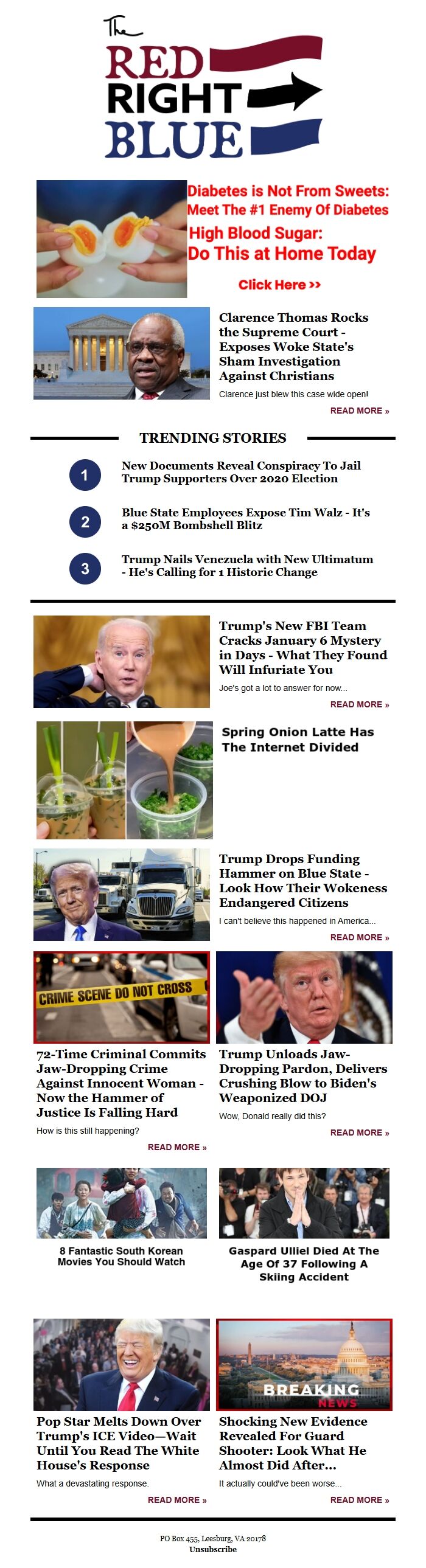
Task: Tap the Unsubscribe link
Action: pos(212,1549)
